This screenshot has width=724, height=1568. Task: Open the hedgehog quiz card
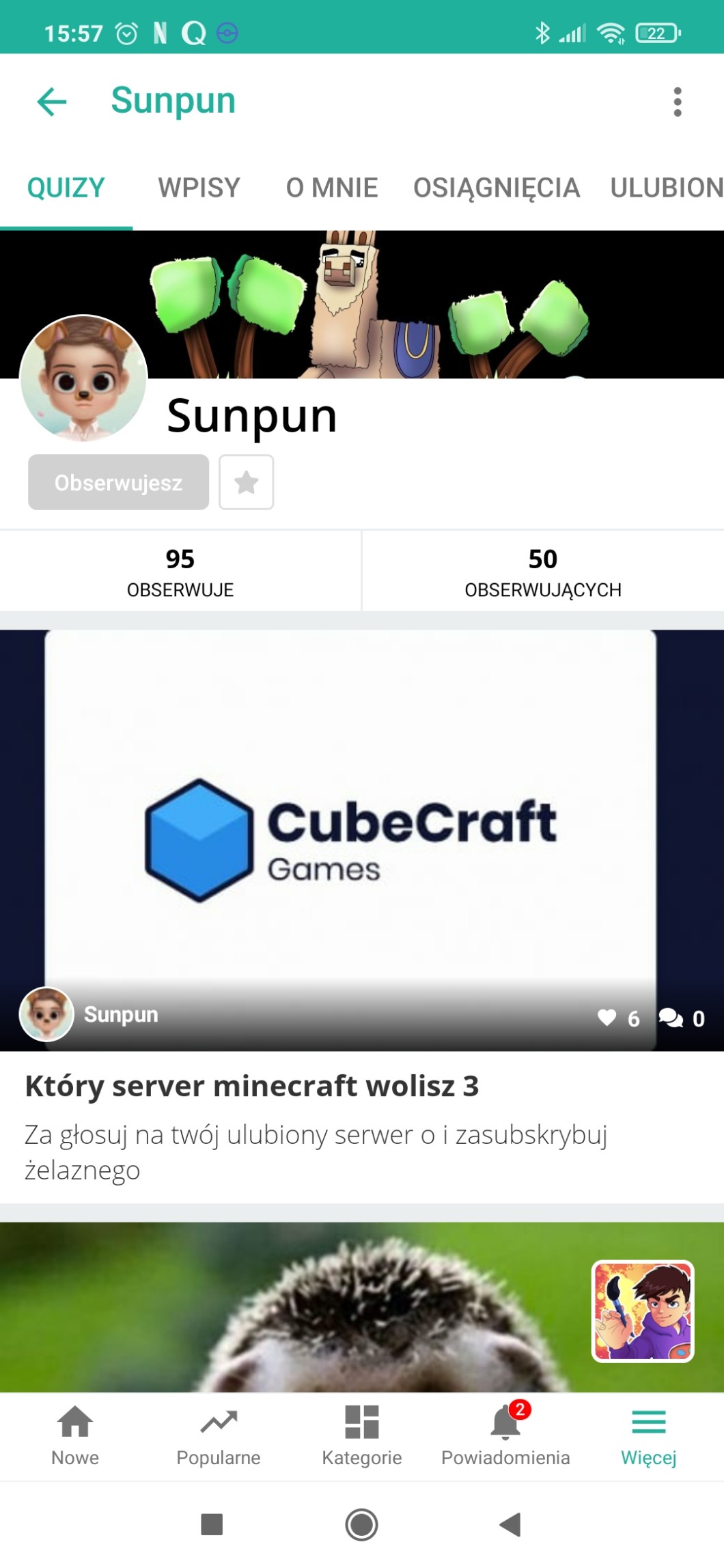point(294,1306)
